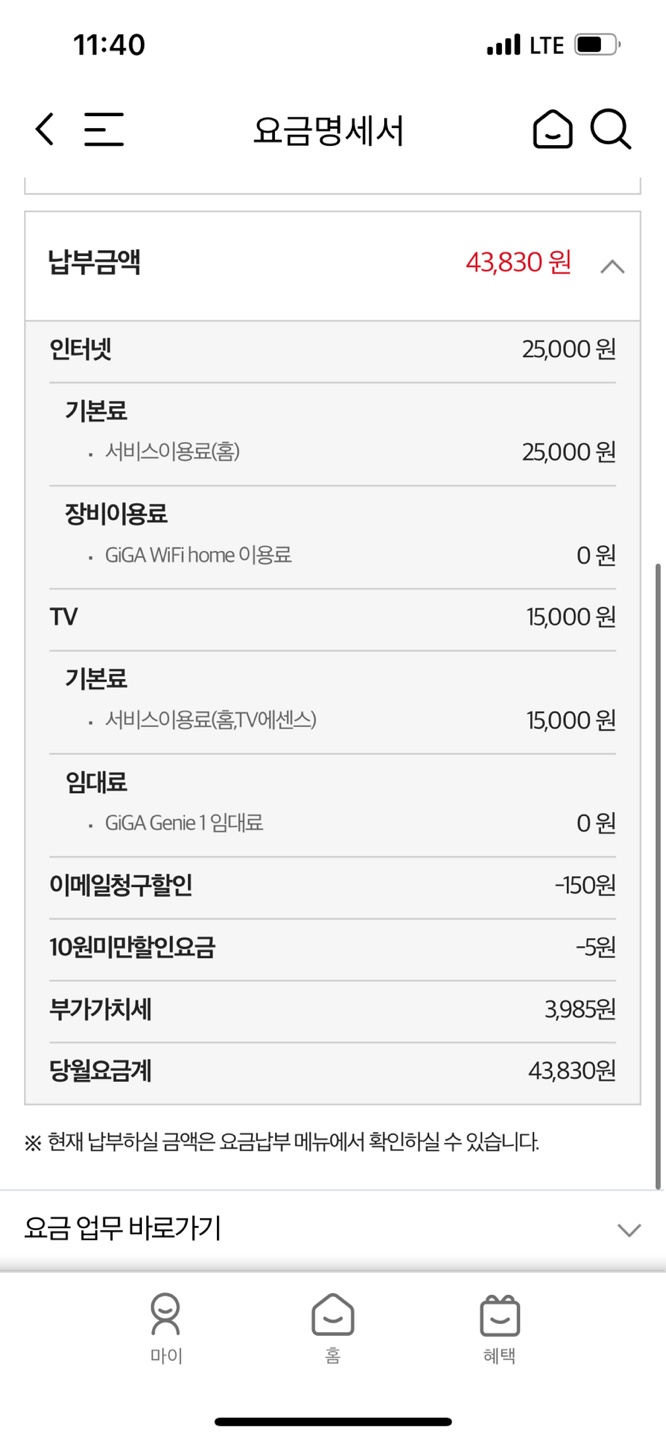Image resolution: width=666 pixels, height=1440 pixels.
Task: Open the hamburger menu
Action: (103, 130)
